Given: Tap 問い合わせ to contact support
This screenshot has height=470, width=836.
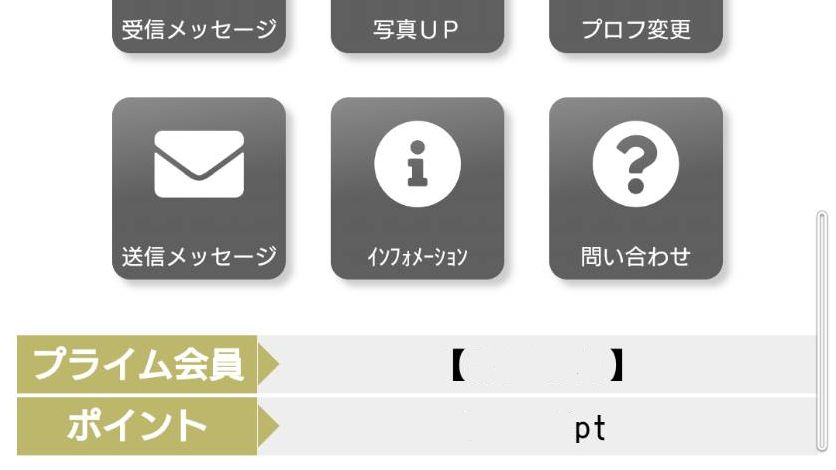Looking at the screenshot, I should 636,187.
